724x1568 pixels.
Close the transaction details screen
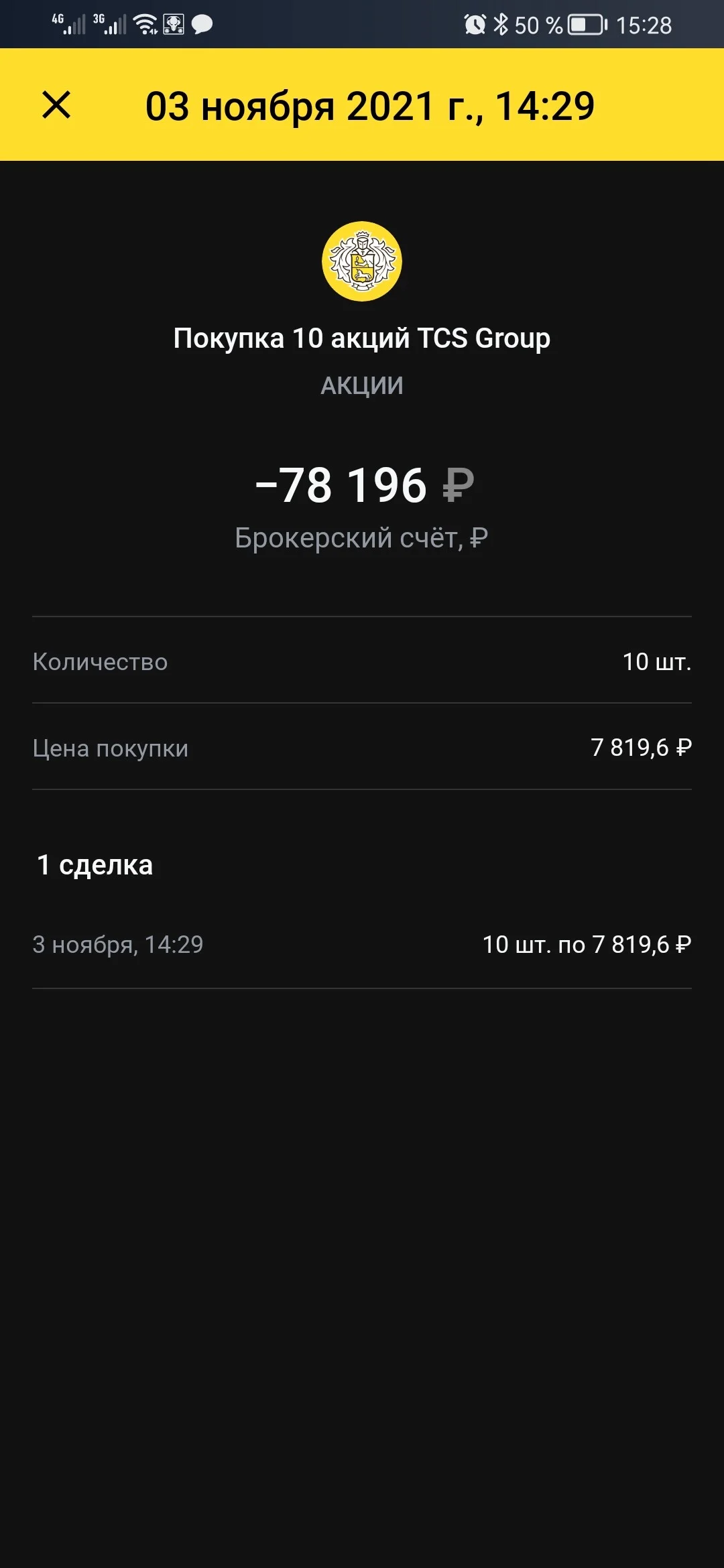56,105
